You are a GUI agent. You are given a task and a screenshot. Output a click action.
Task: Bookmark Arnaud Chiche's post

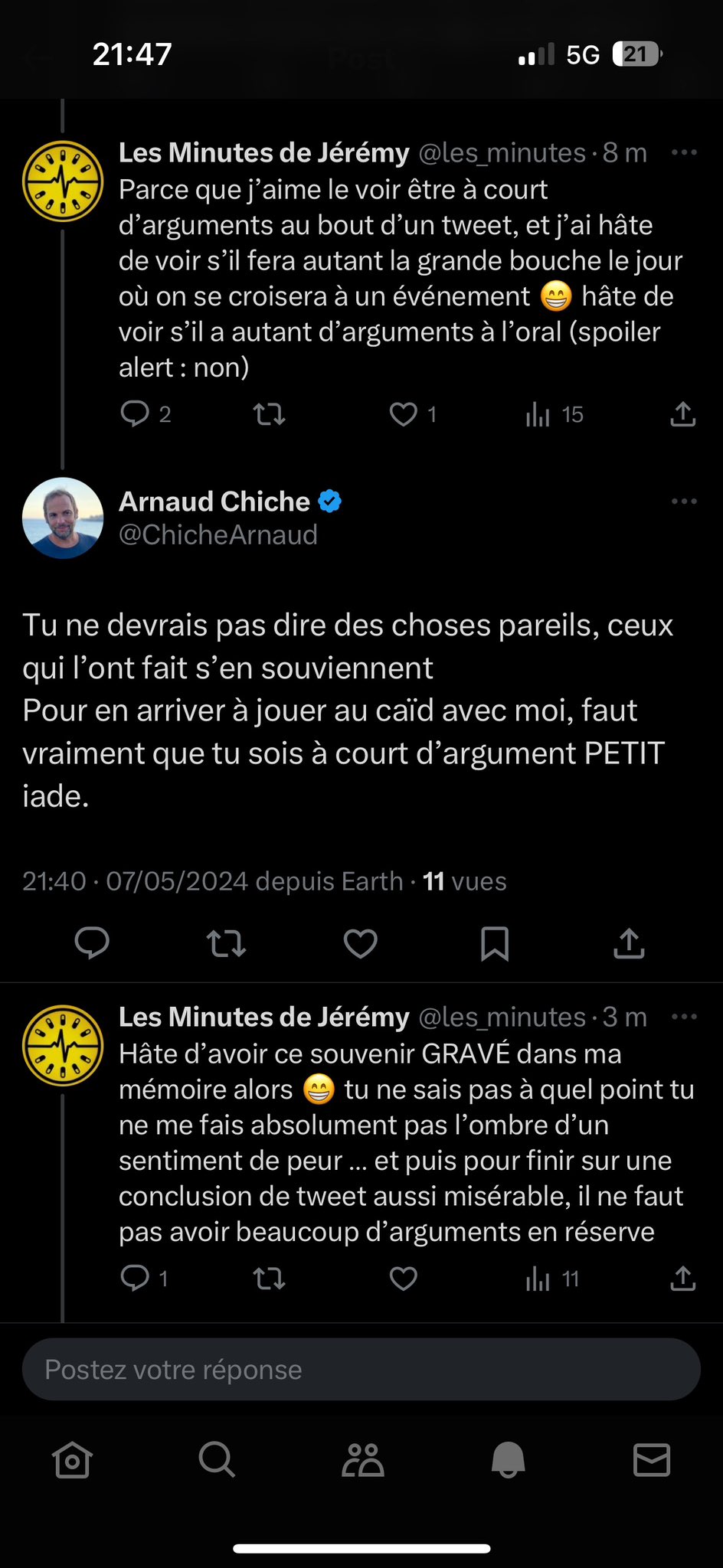[494, 943]
